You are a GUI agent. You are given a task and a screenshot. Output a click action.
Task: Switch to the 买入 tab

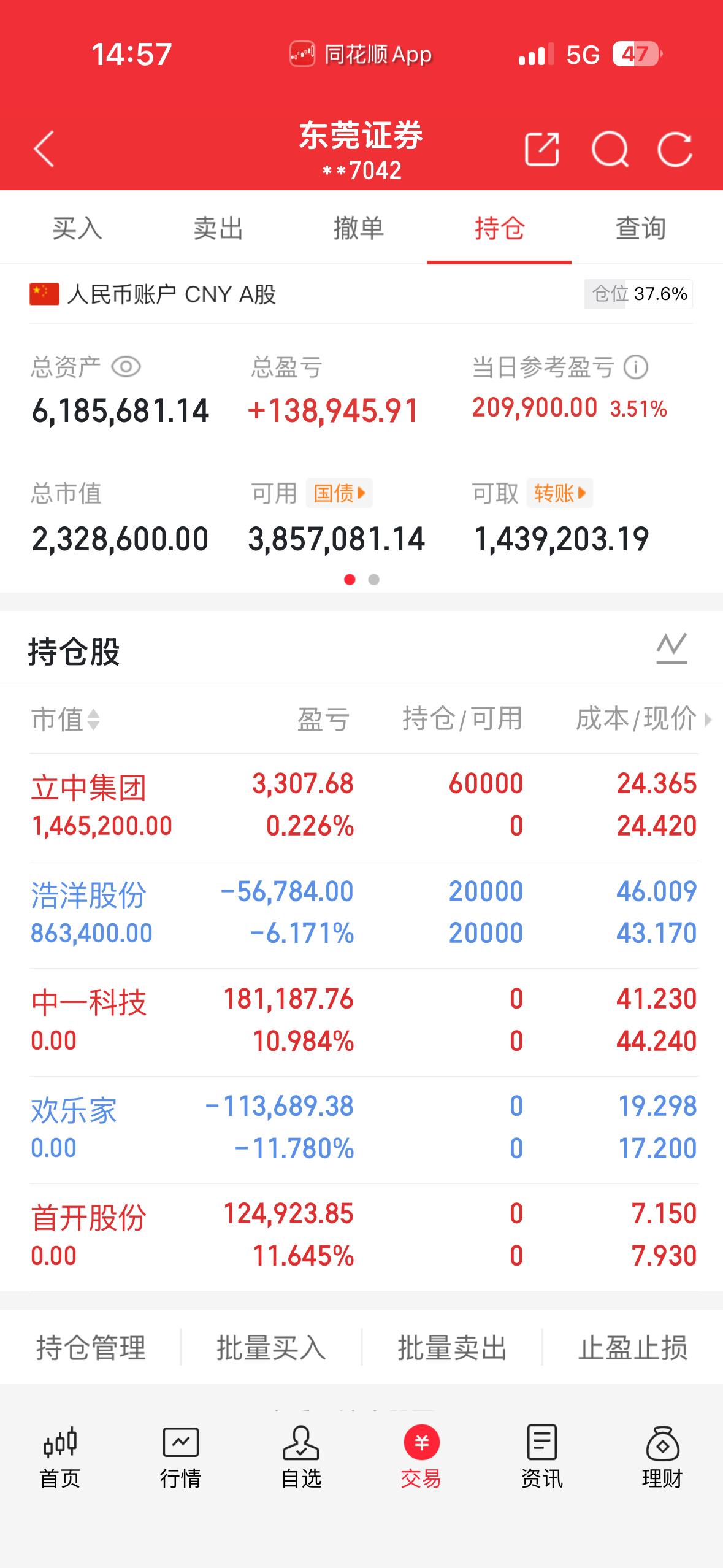77,228
